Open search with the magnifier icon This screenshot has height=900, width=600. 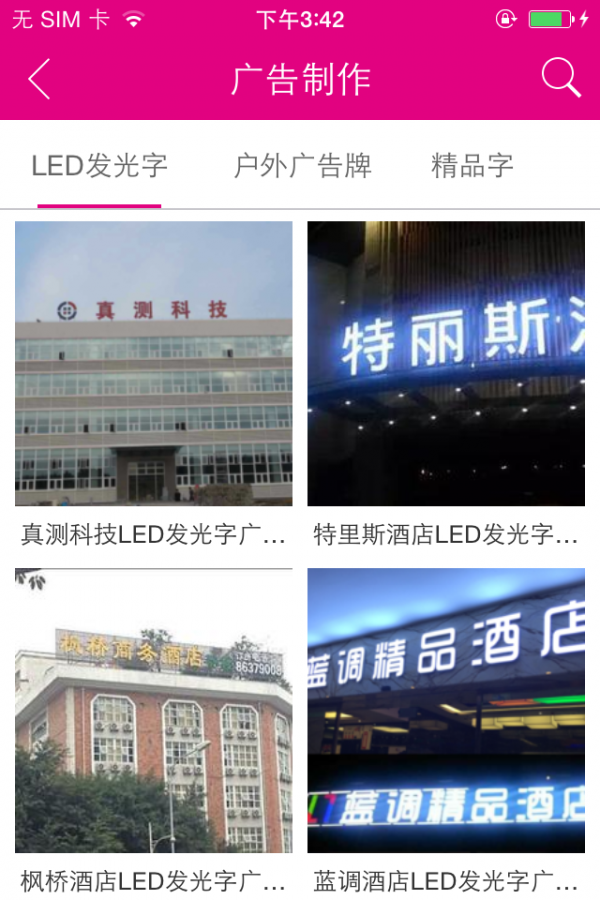pyautogui.click(x=561, y=78)
